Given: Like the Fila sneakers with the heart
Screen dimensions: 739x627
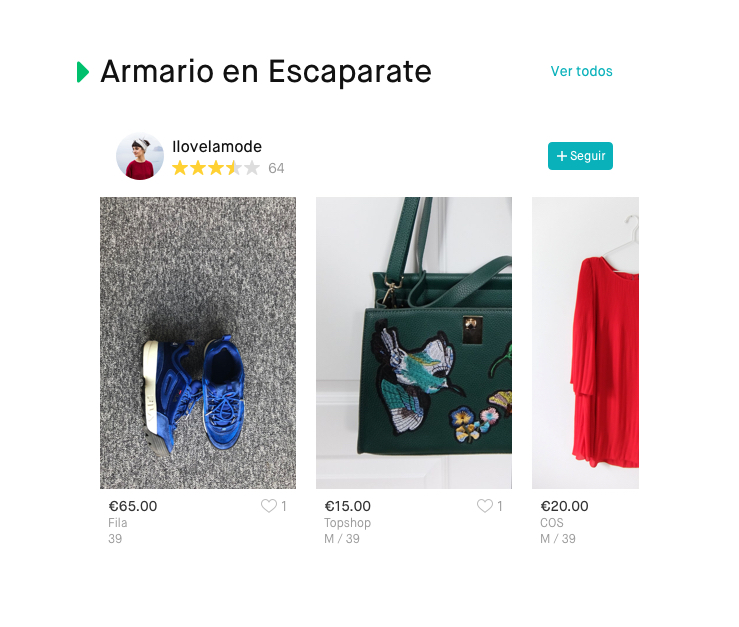Looking at the screenshot, I should pos(269,506).
